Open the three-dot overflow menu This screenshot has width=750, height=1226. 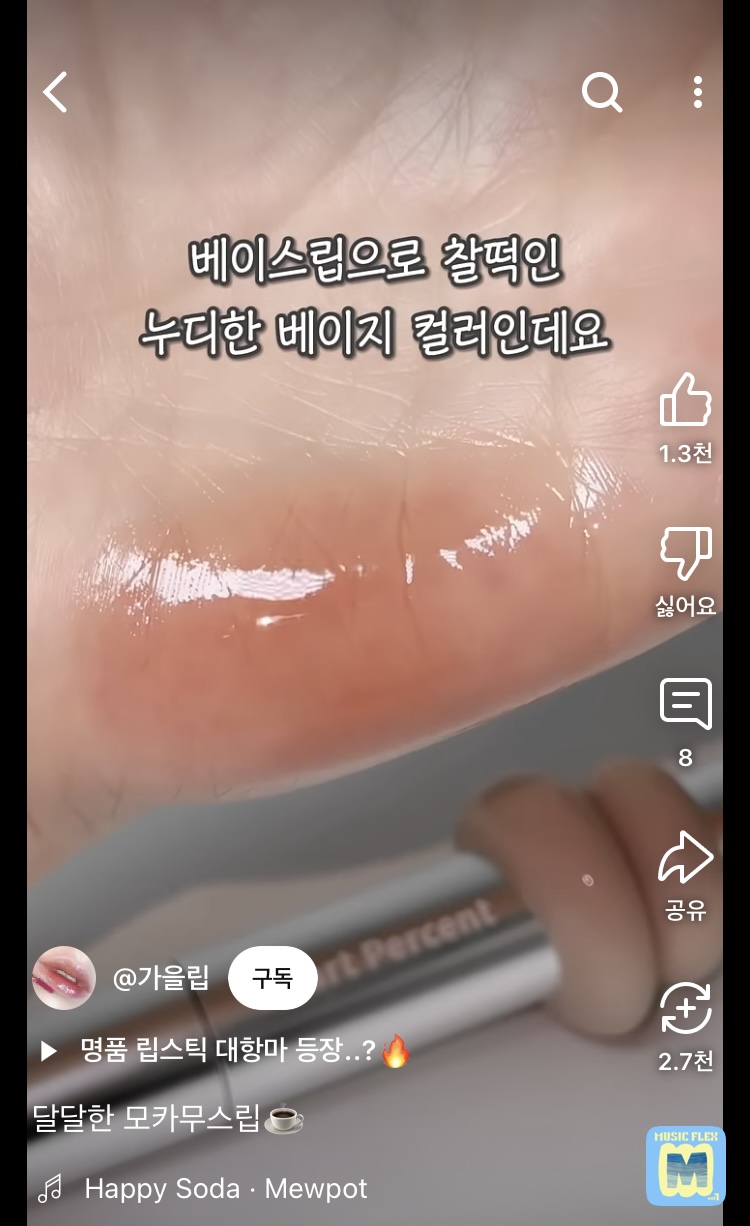(x=698, y=92)
